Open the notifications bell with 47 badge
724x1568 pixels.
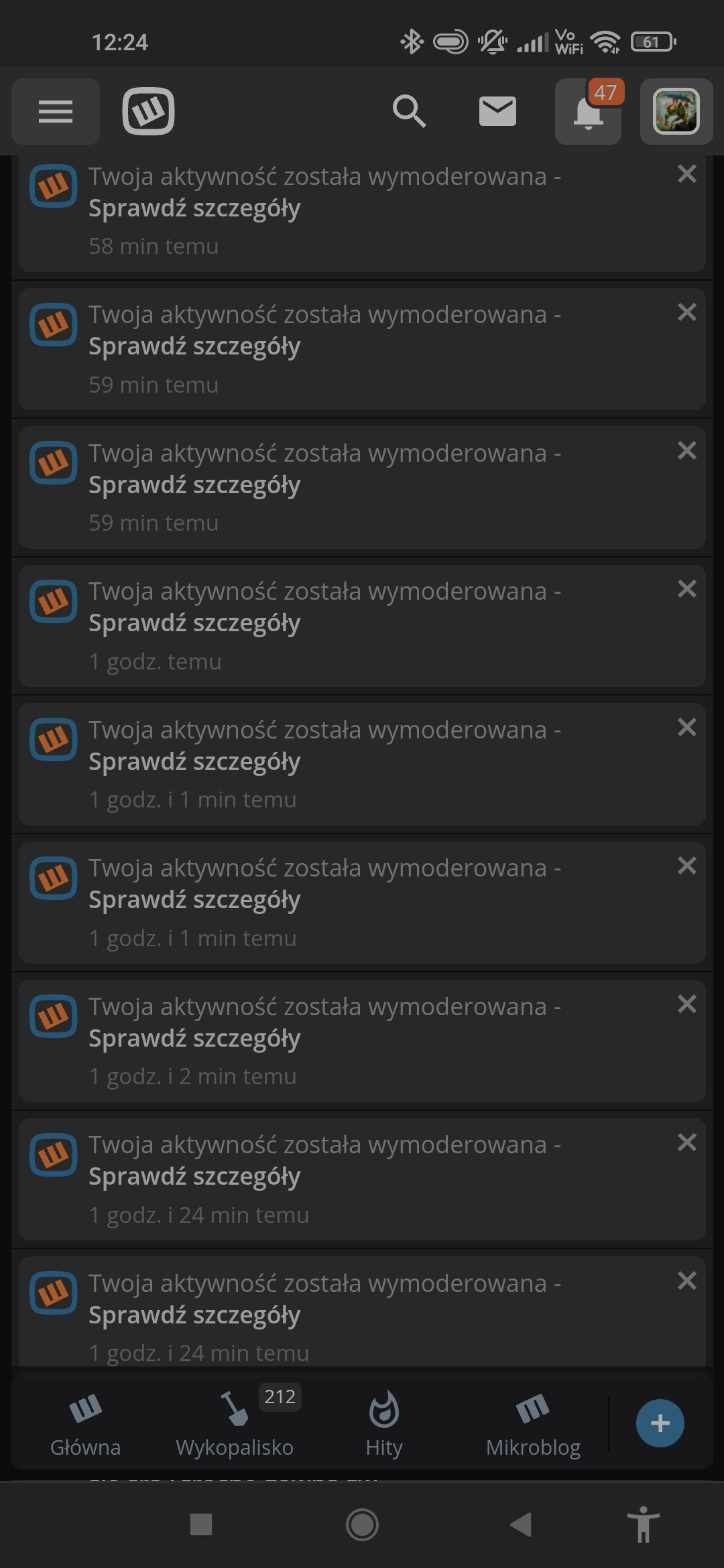(x=588, y=111)
